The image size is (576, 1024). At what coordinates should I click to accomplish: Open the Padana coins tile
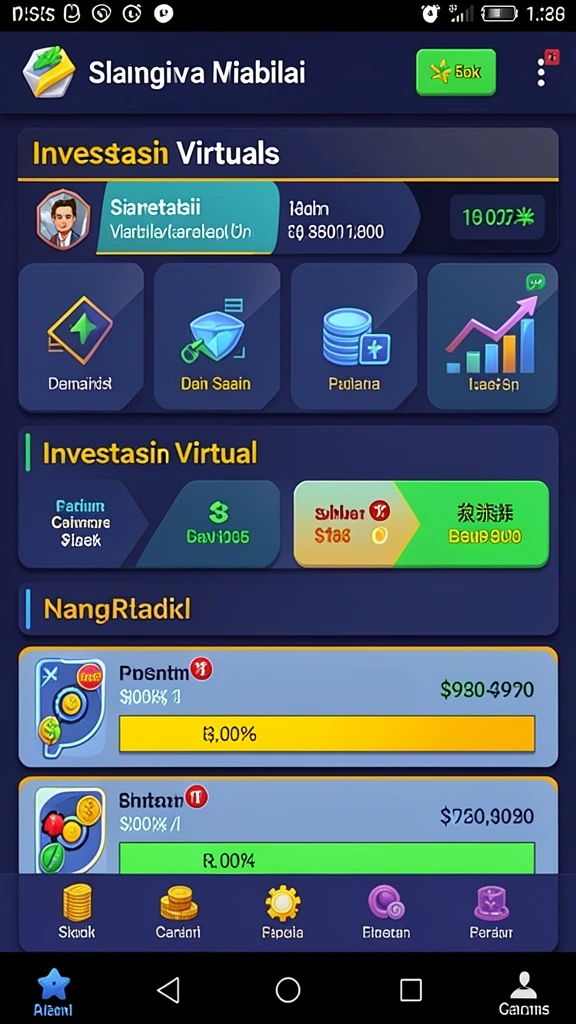tap(354, 337)
